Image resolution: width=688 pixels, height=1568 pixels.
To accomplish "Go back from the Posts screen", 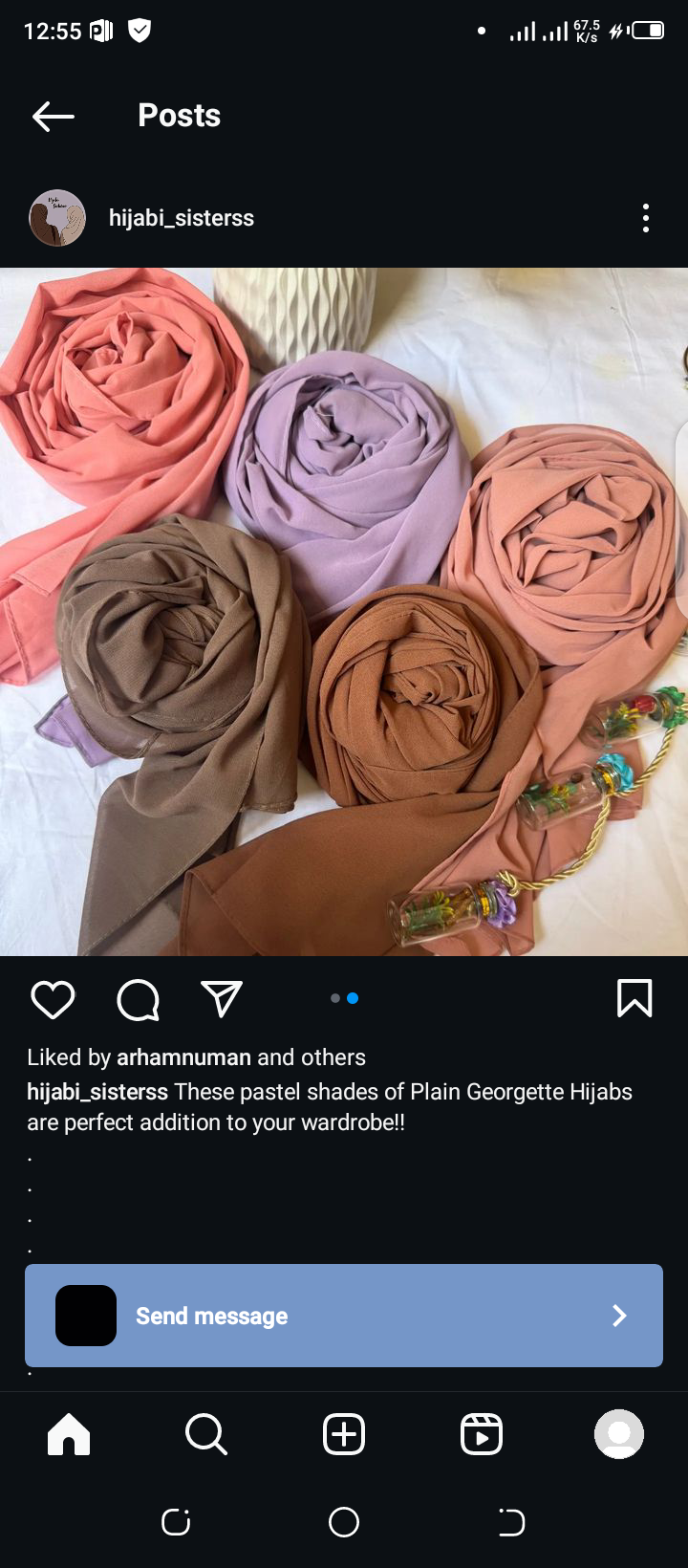I will [x=54, y=117].
